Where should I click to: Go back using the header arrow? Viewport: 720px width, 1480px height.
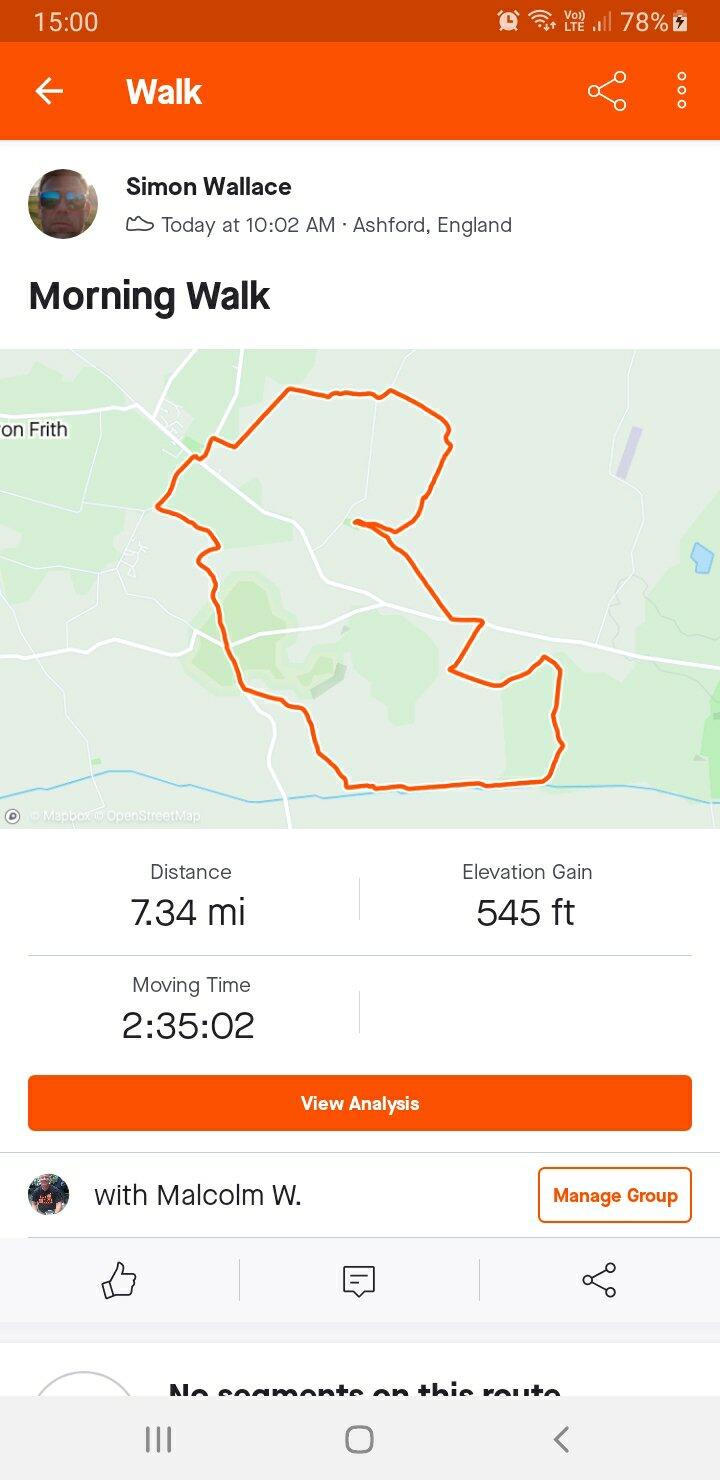pos(49,92)
